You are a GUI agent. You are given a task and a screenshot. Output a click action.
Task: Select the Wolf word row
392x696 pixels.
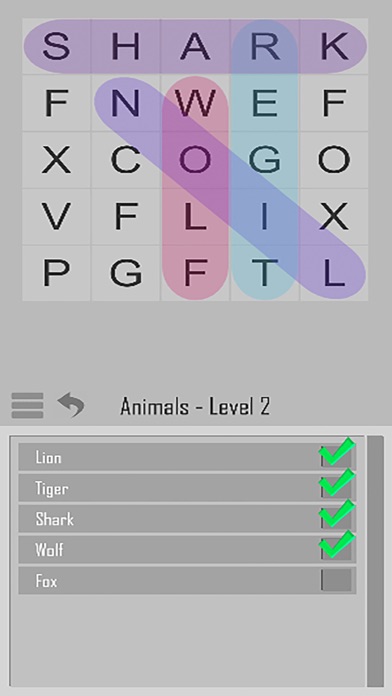point(187,550)
